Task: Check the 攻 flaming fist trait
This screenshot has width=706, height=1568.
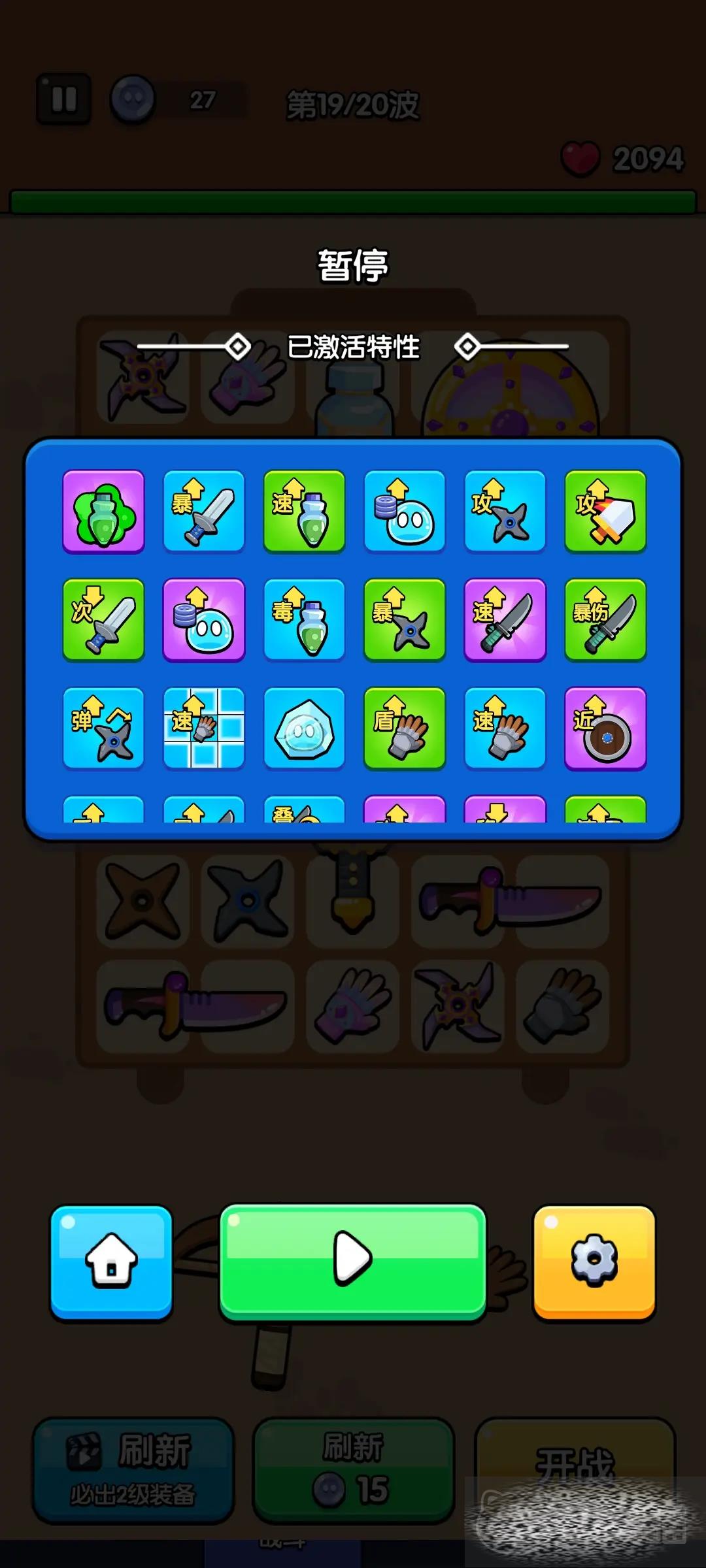Action: click(605, 512)
